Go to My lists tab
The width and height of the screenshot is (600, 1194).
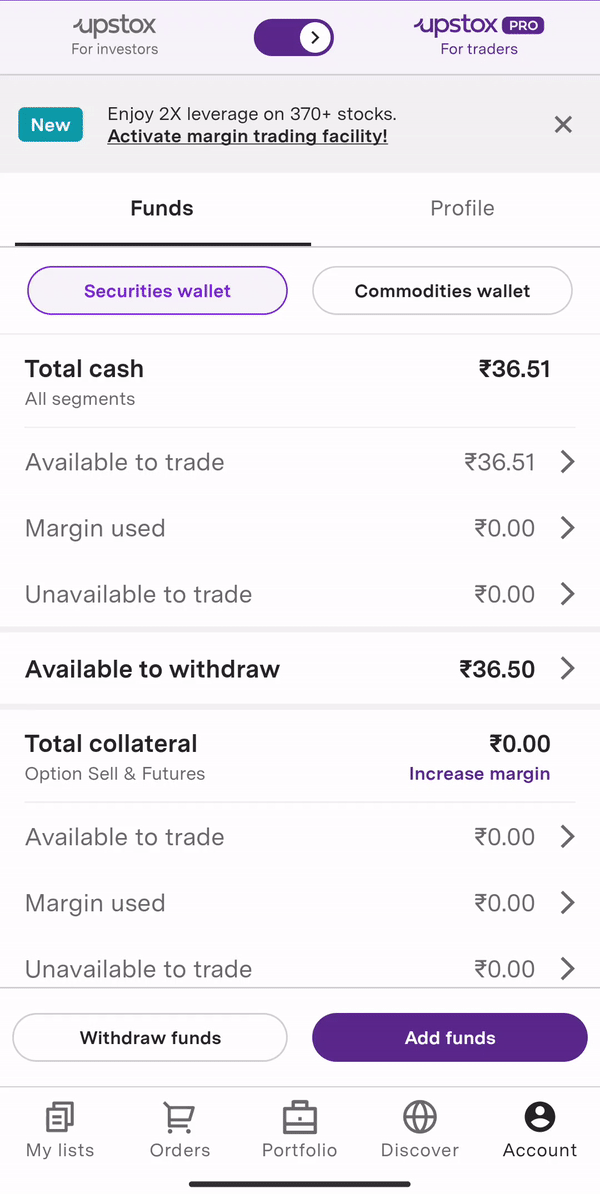[x=60, y=1131]
